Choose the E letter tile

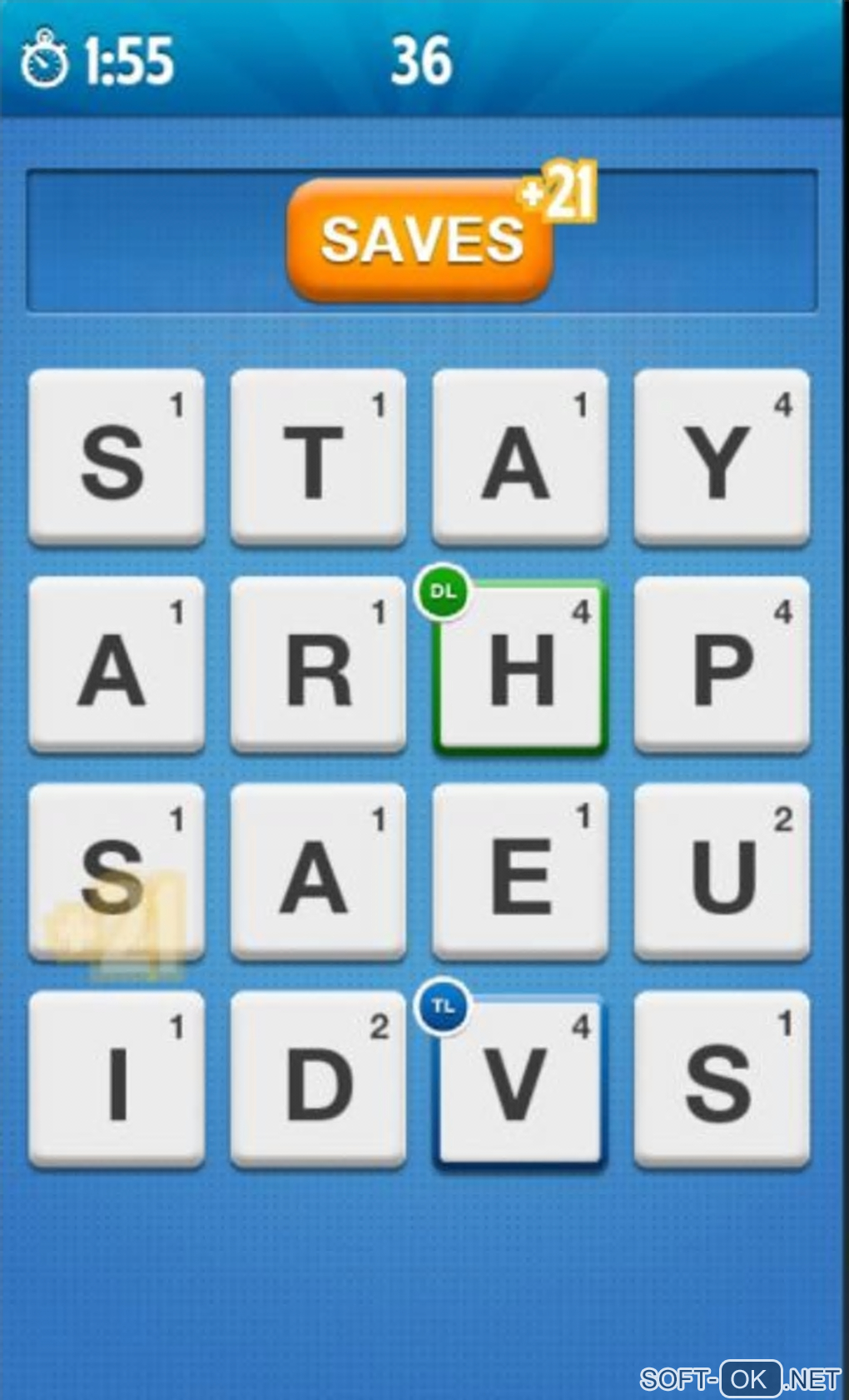coord(520,872)
